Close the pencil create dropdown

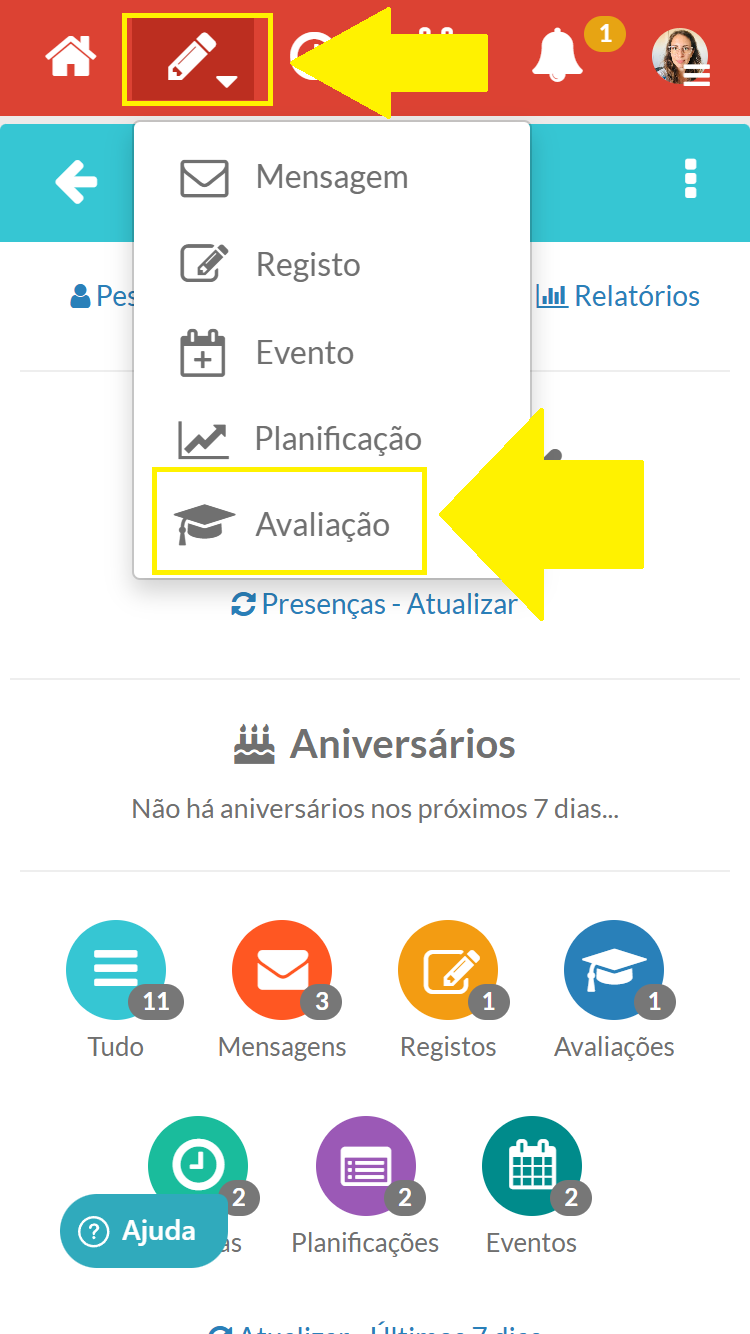pos(198,59)
